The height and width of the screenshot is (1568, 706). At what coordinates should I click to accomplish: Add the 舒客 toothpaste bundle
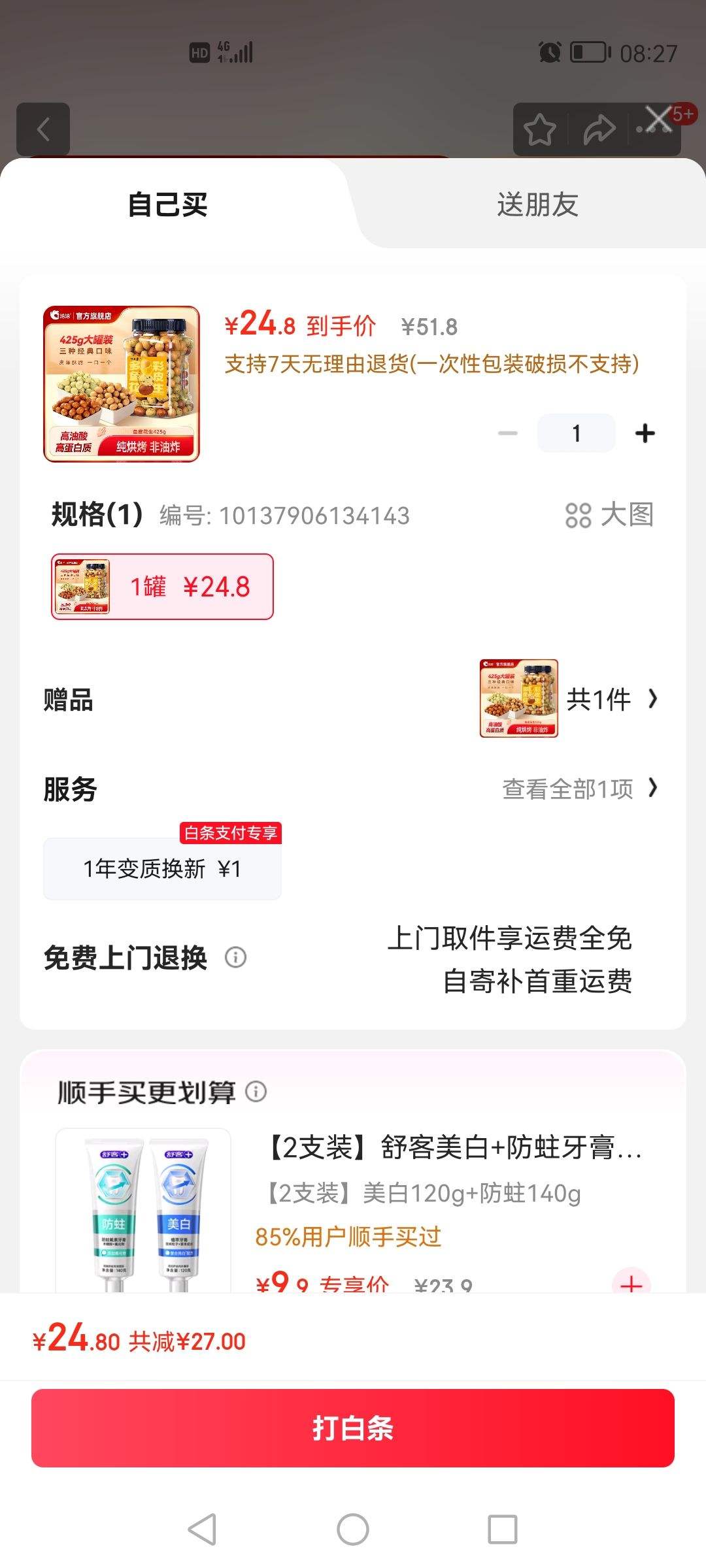(631, 1283)
